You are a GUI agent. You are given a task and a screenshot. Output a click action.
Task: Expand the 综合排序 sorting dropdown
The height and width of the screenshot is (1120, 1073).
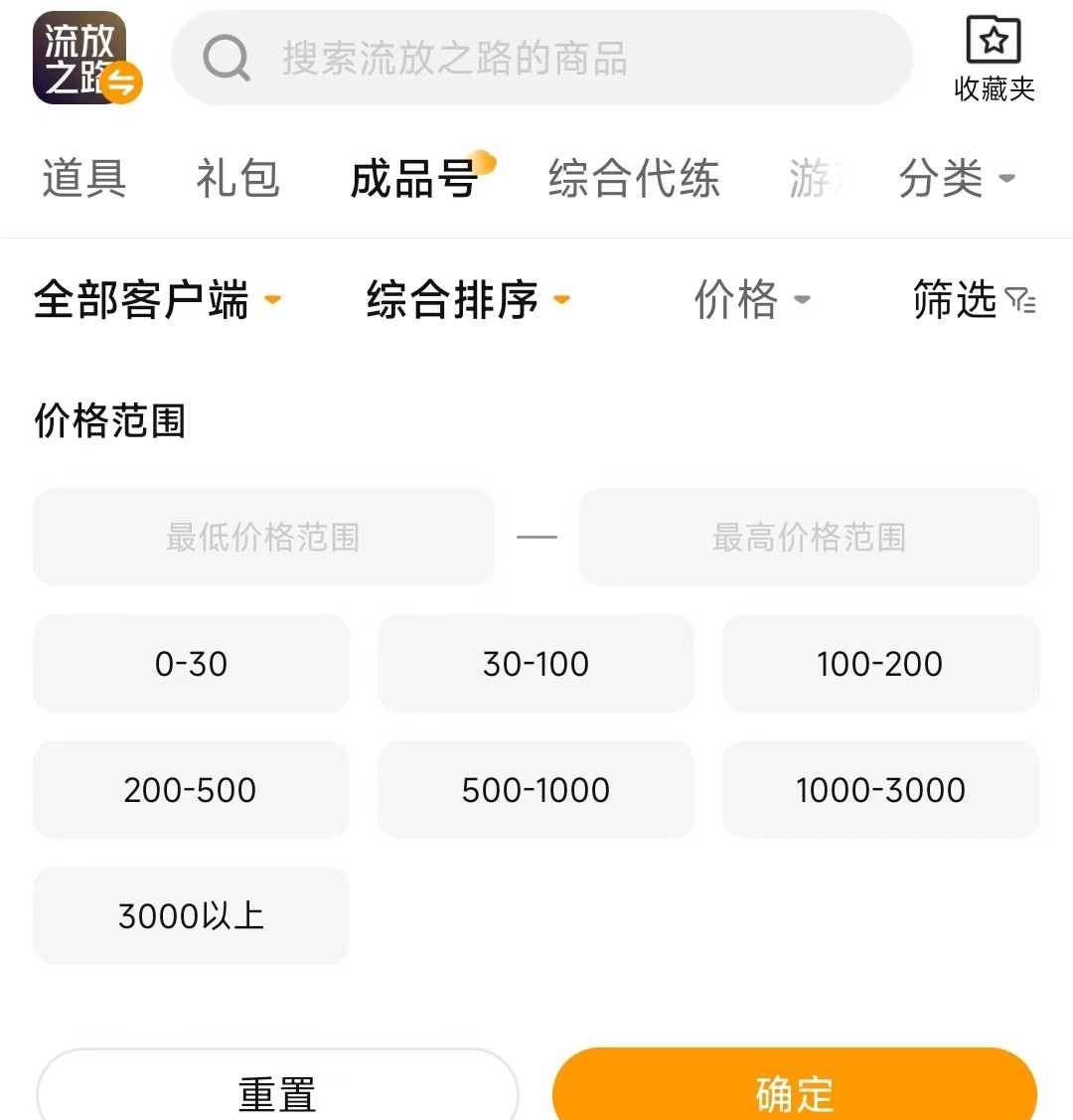(468, 300)
